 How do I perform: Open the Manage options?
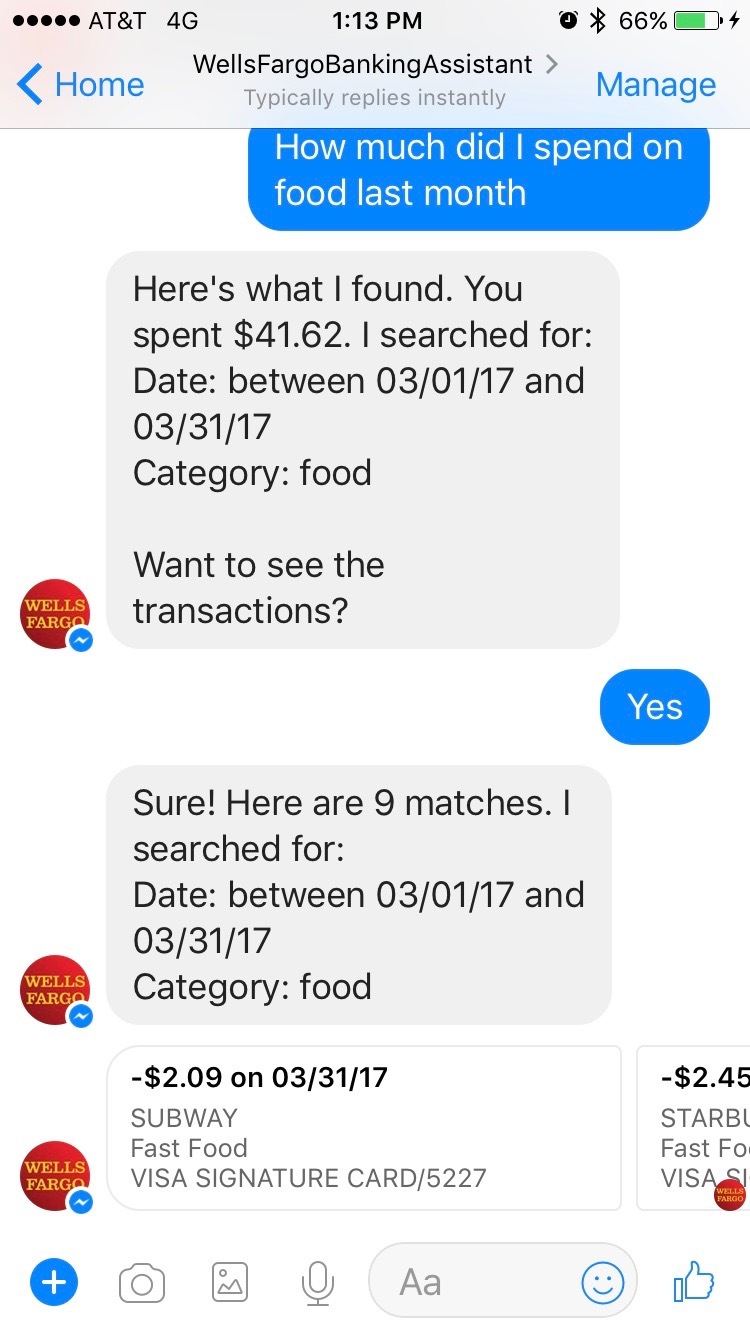coord(655,85)
